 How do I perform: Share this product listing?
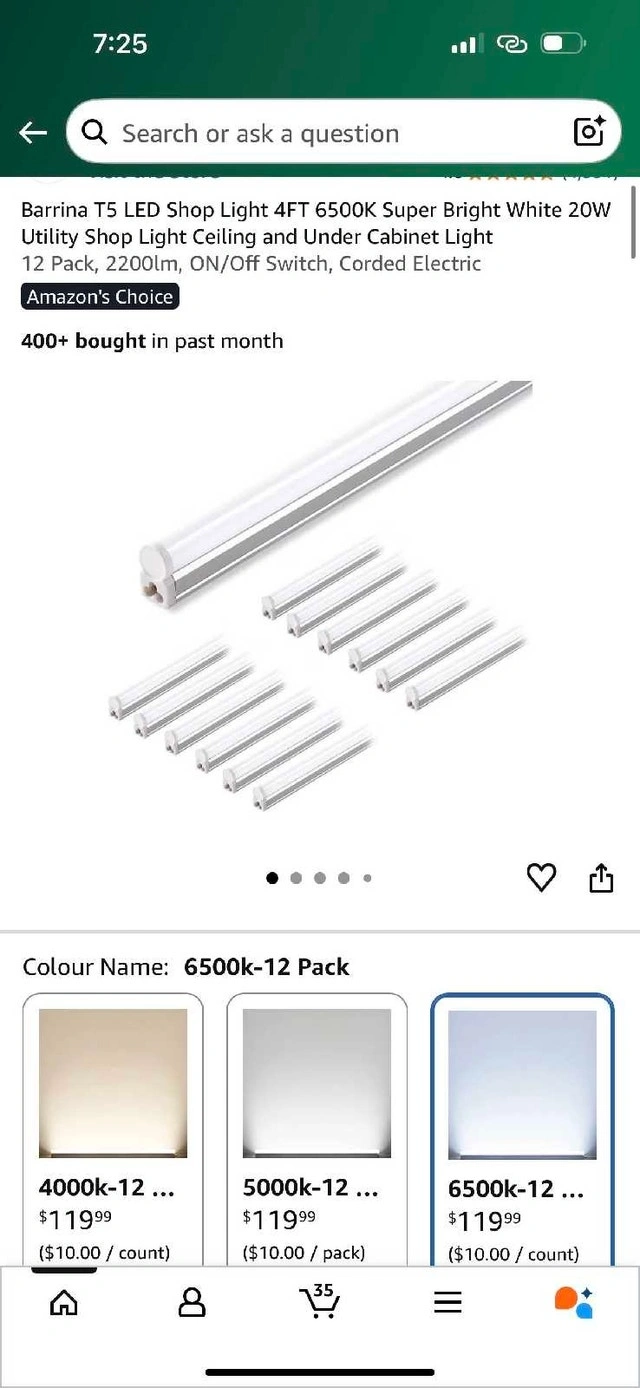click(x=600, y=878)
